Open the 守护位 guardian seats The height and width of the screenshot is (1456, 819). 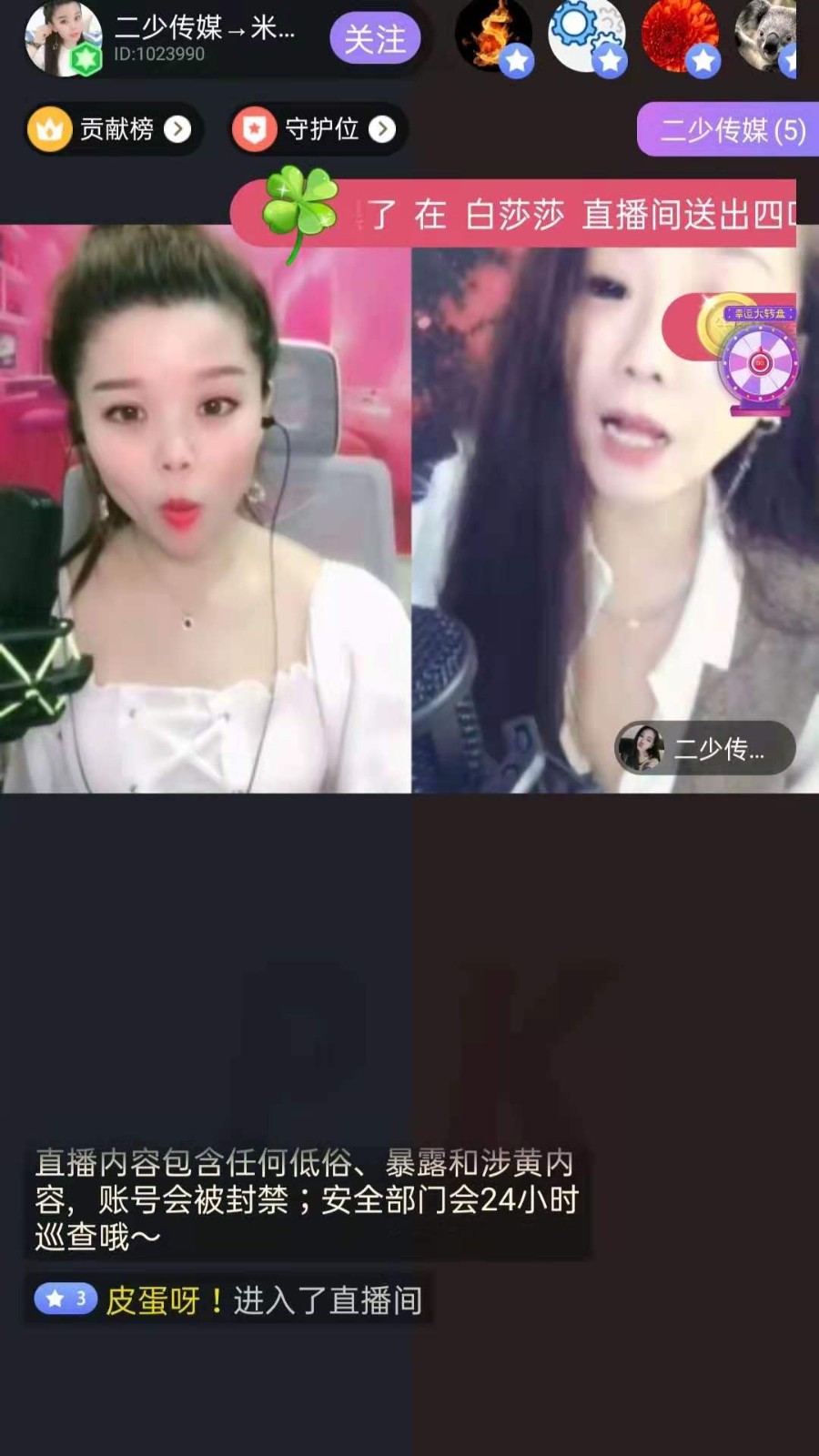(315, 129)
